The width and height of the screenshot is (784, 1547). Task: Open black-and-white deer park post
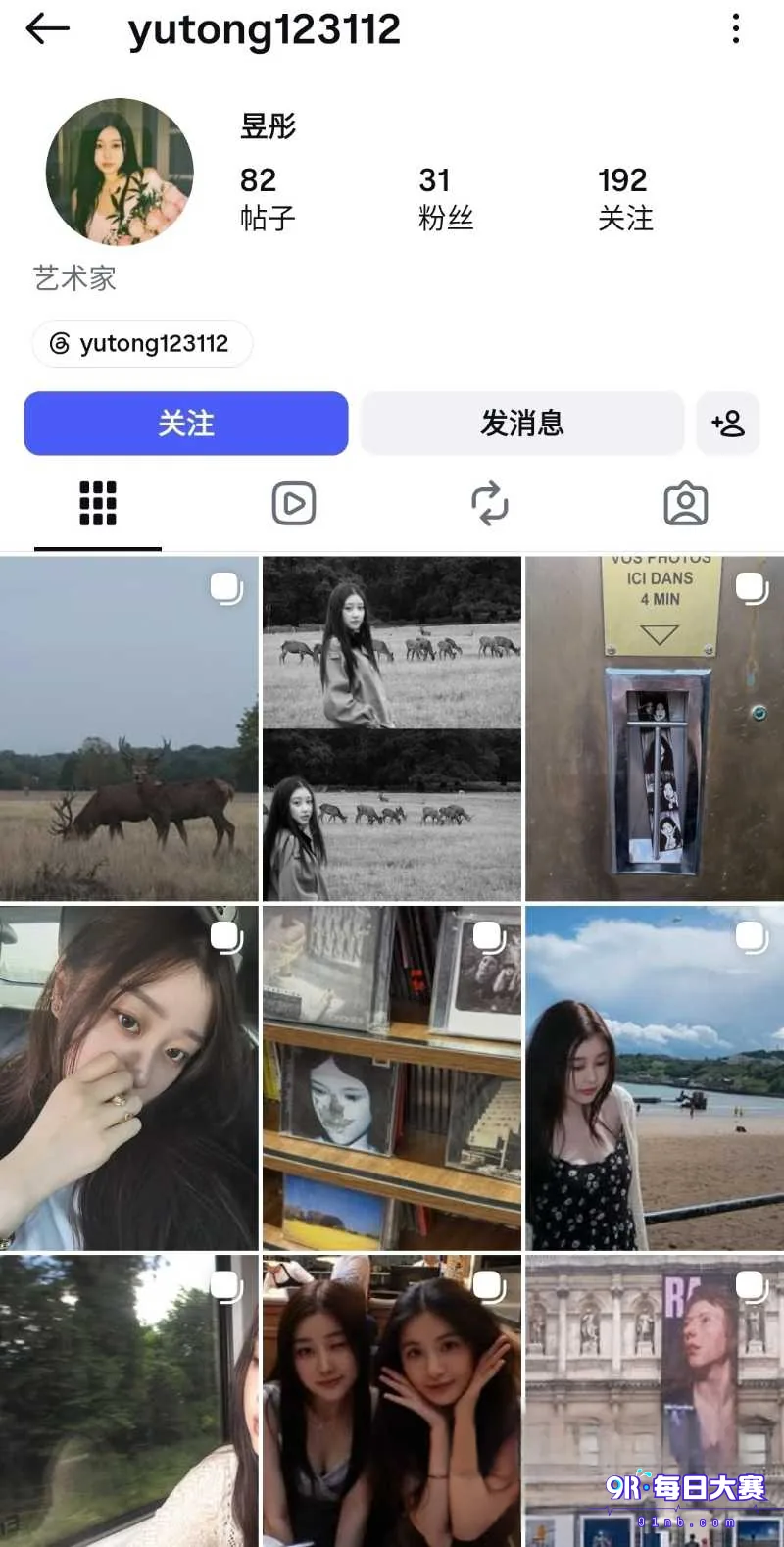coord(392,728)
